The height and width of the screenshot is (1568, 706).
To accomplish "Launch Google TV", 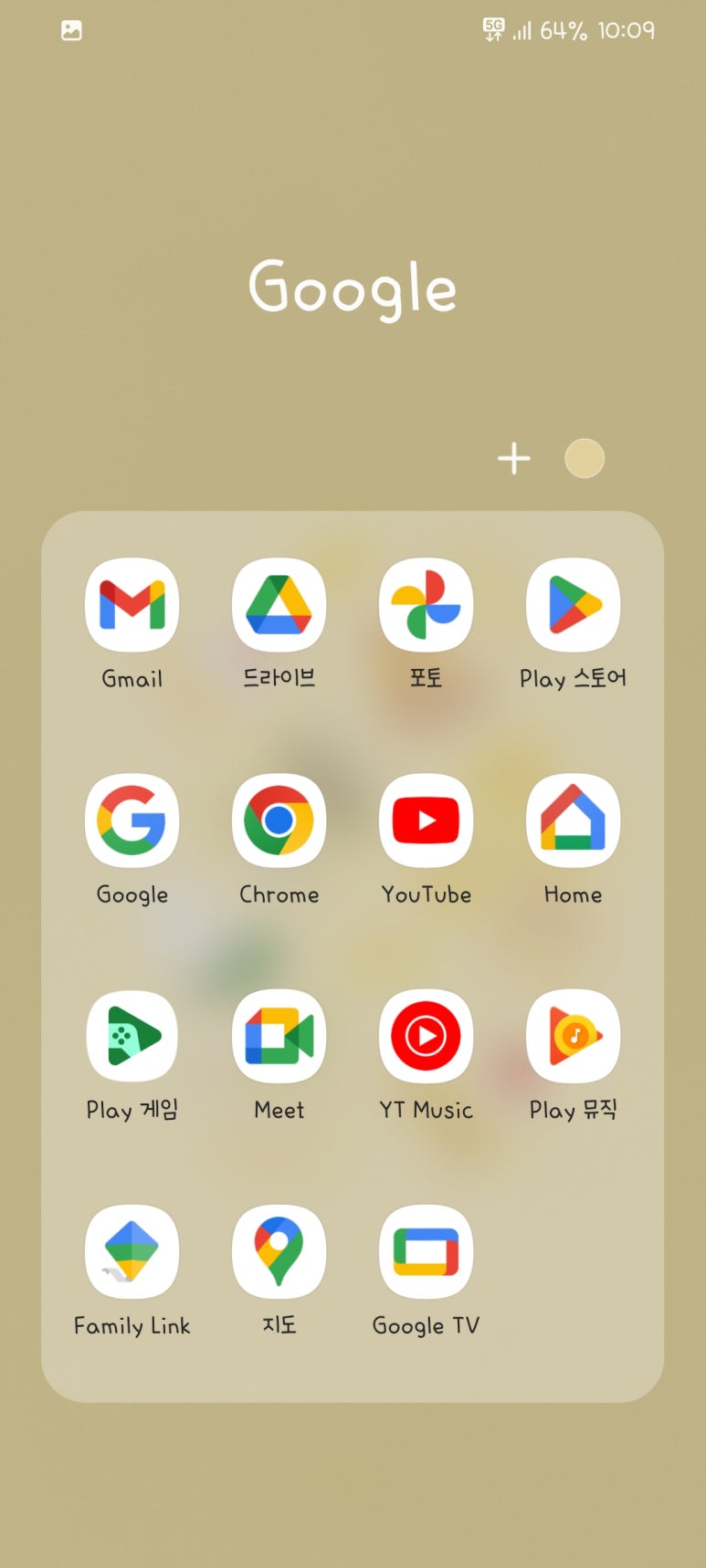I will click(426, 1251).
